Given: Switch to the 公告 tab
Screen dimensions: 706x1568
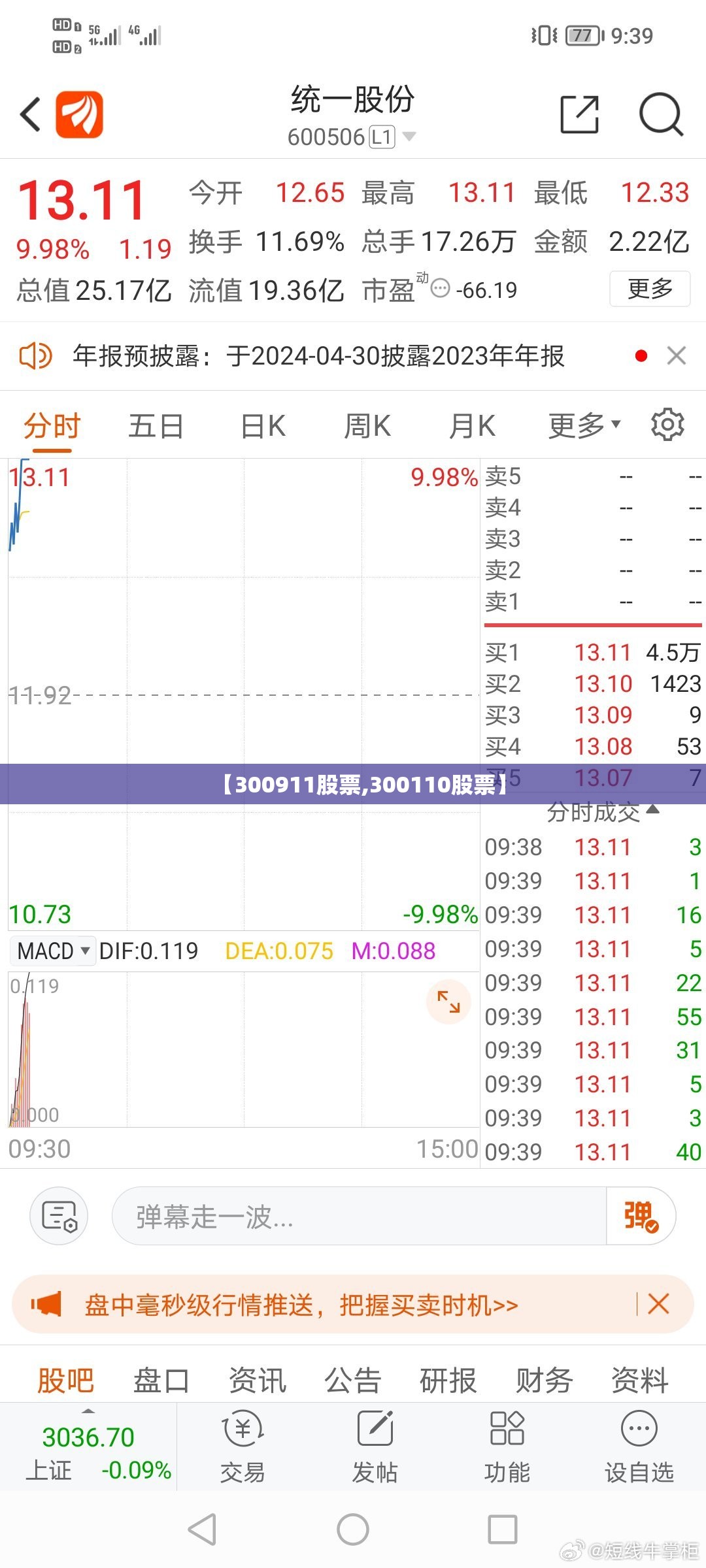Looking at the screenshot, I should point(352,1380).
